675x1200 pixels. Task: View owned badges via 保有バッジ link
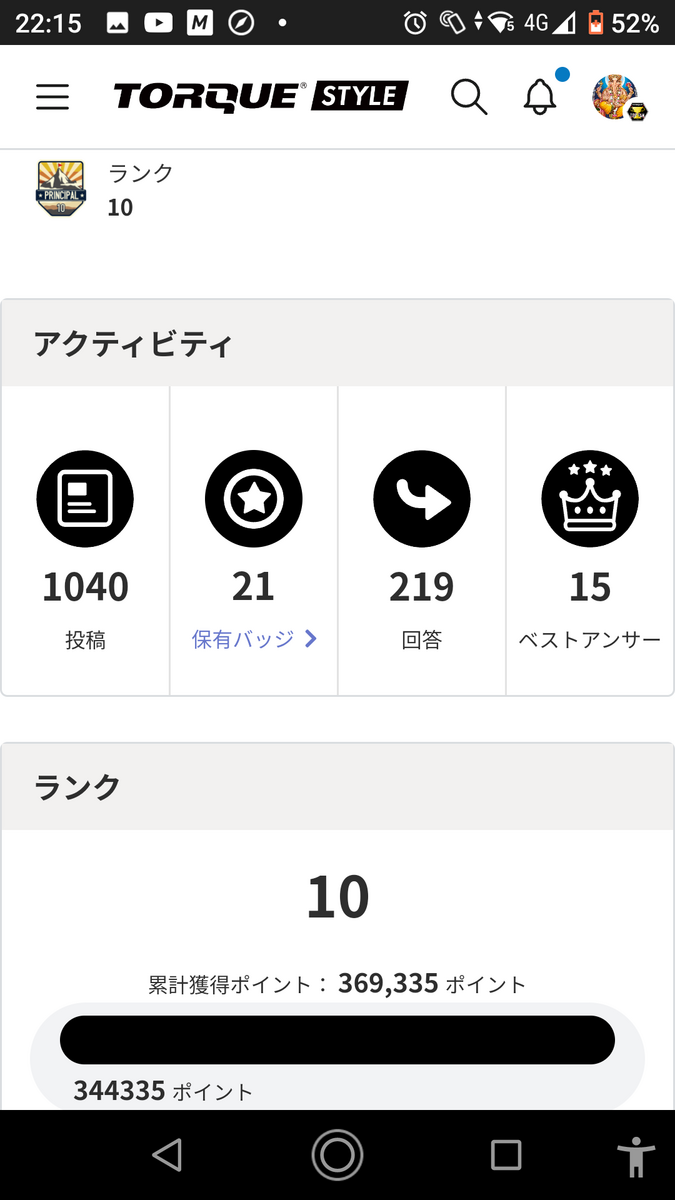(x=254, y=639)
